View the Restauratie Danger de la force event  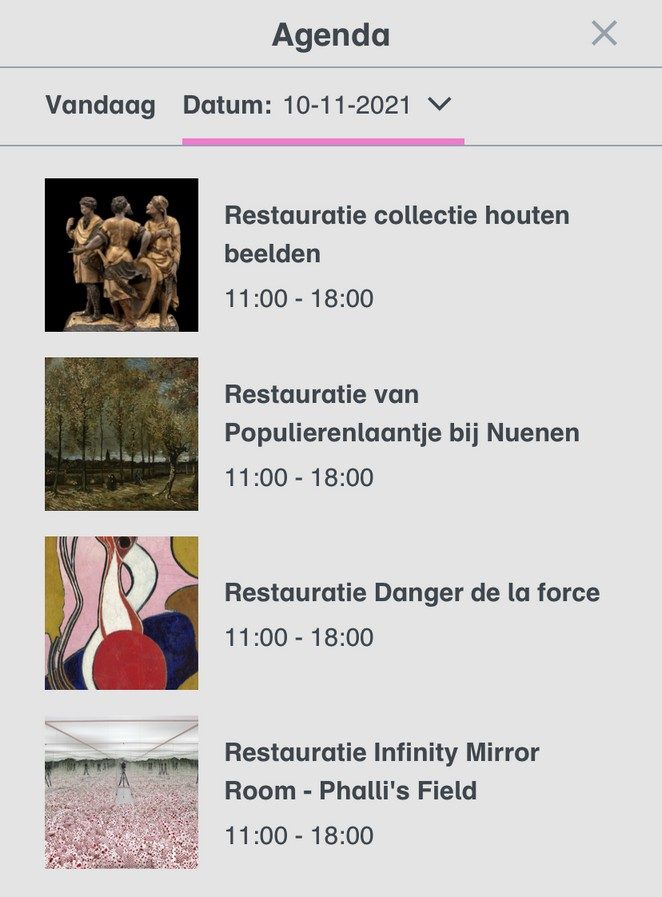tap(411, 592)
